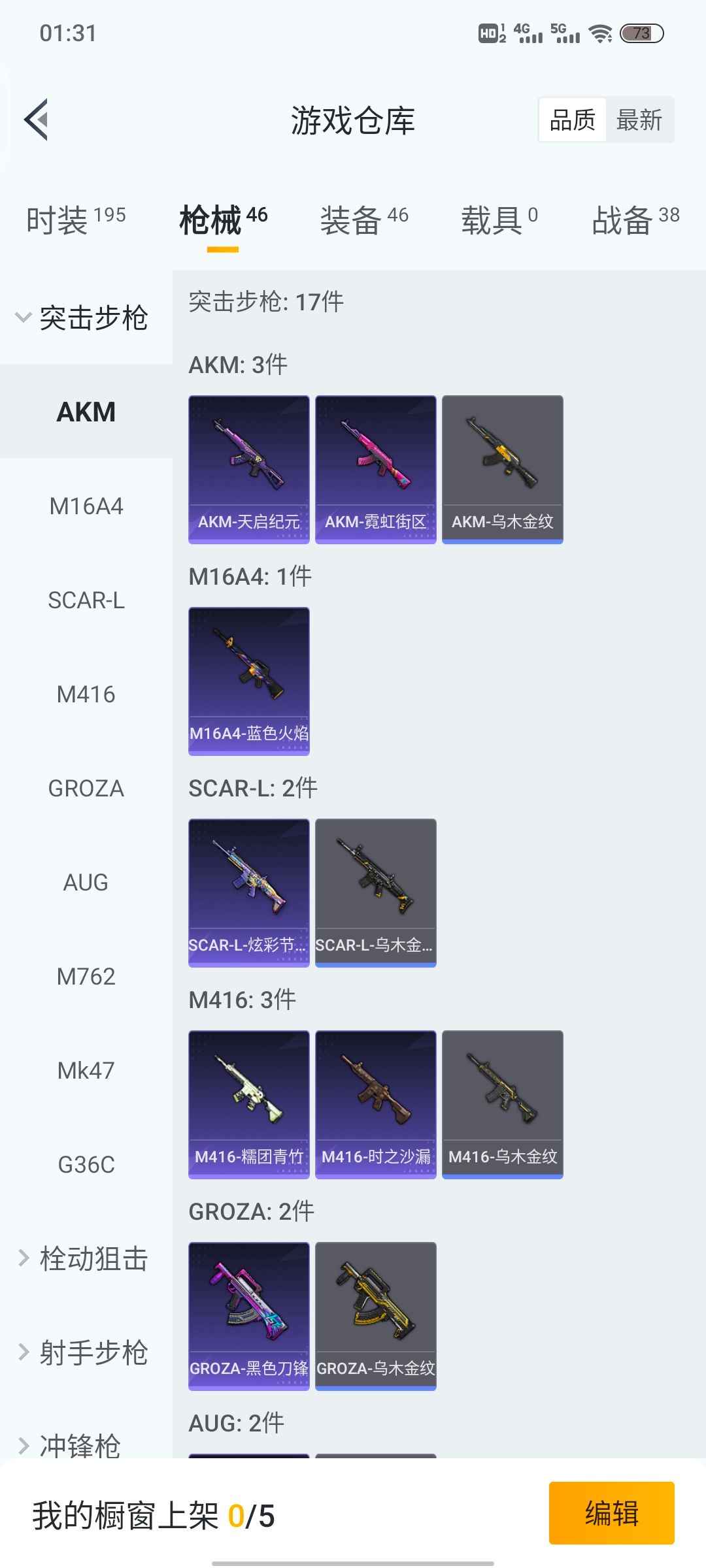Switch to the 时装 tab
The width and height of the screenshot is (706, 1568).
[x=76, y=220]
